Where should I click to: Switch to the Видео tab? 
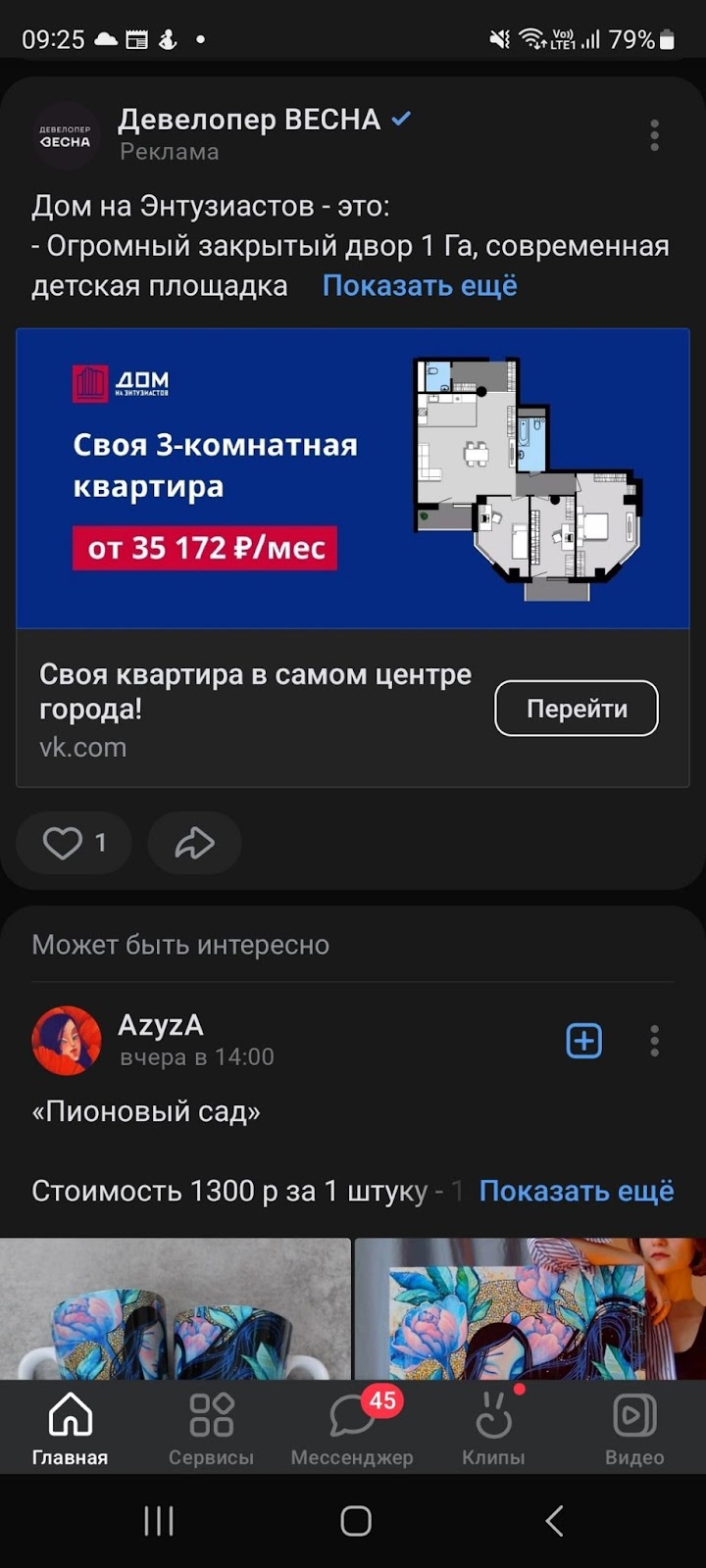(x=632, y=1426)
